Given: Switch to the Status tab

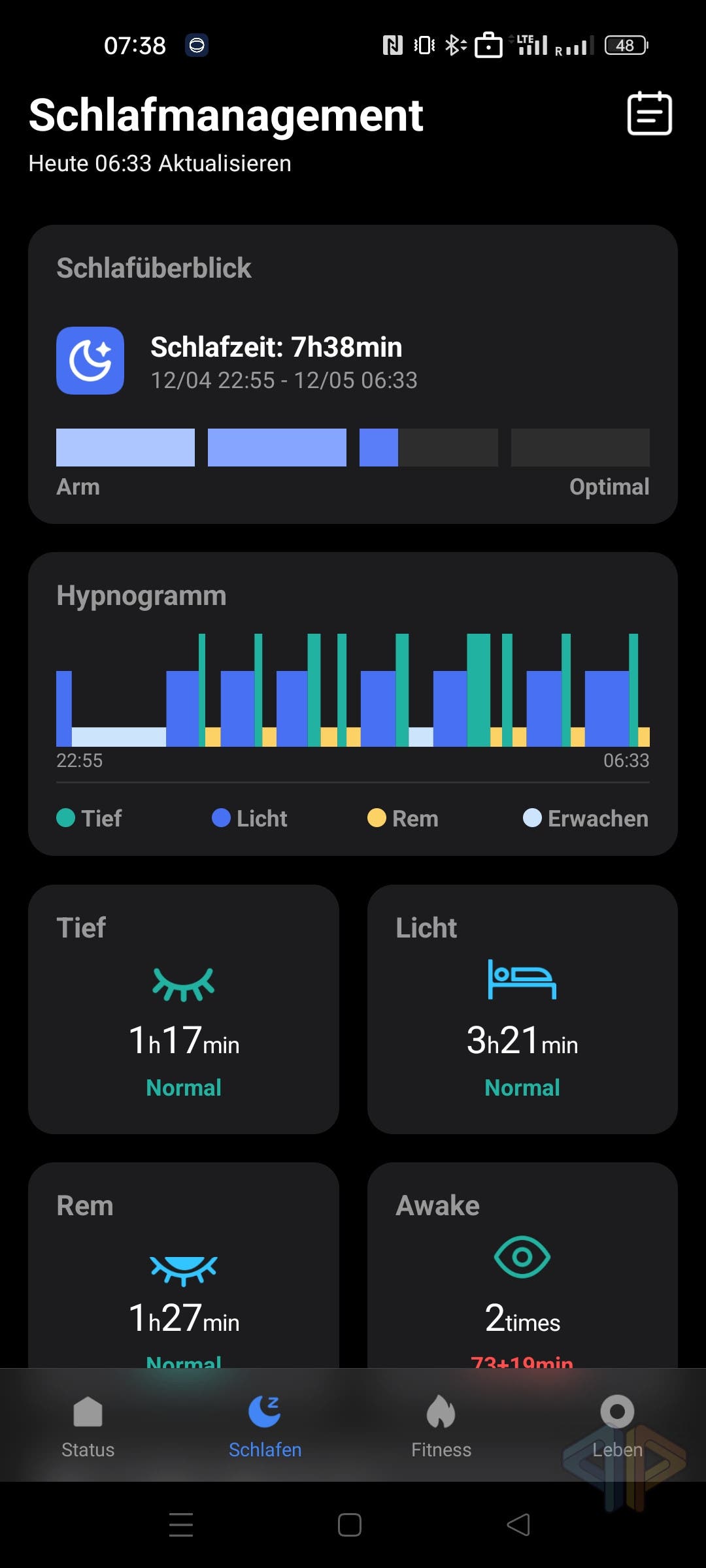Looking at the screenshot, I should click(x=88, y=1428).
